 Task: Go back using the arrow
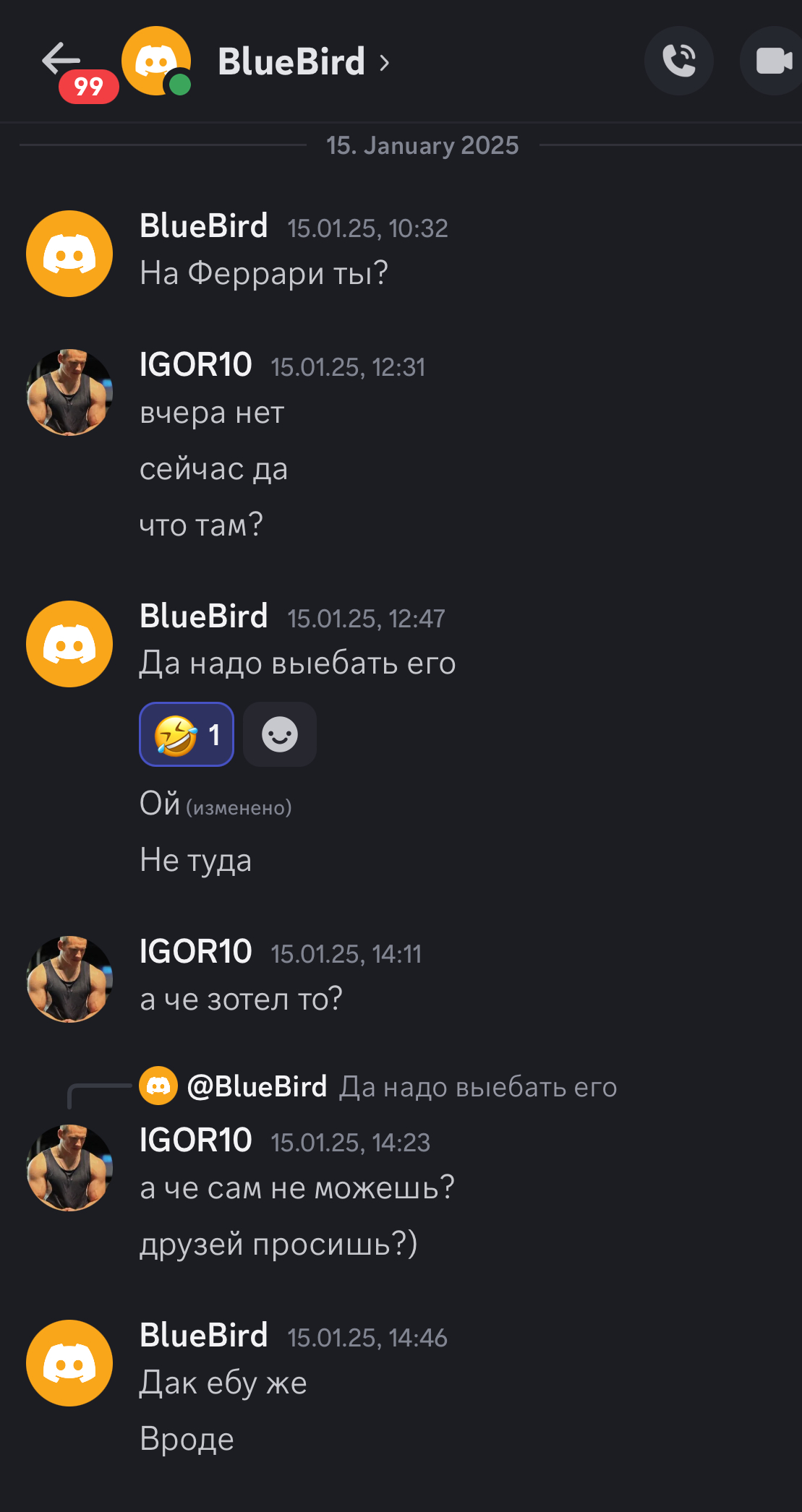click(60, 59)
